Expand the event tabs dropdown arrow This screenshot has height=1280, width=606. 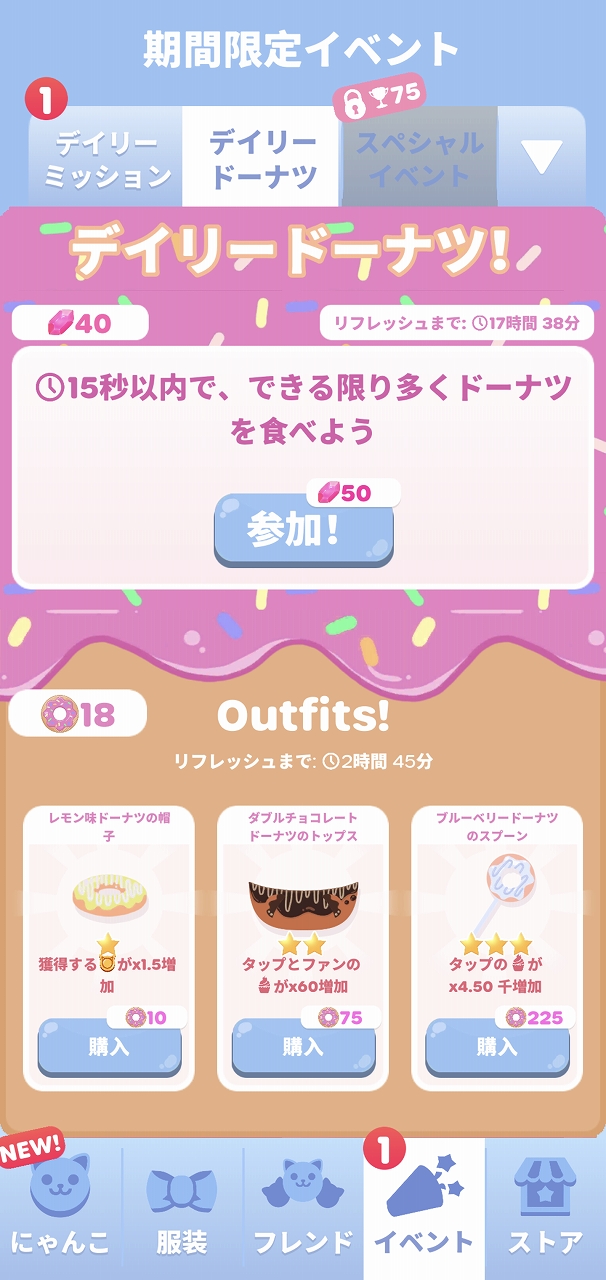point(543,156)
